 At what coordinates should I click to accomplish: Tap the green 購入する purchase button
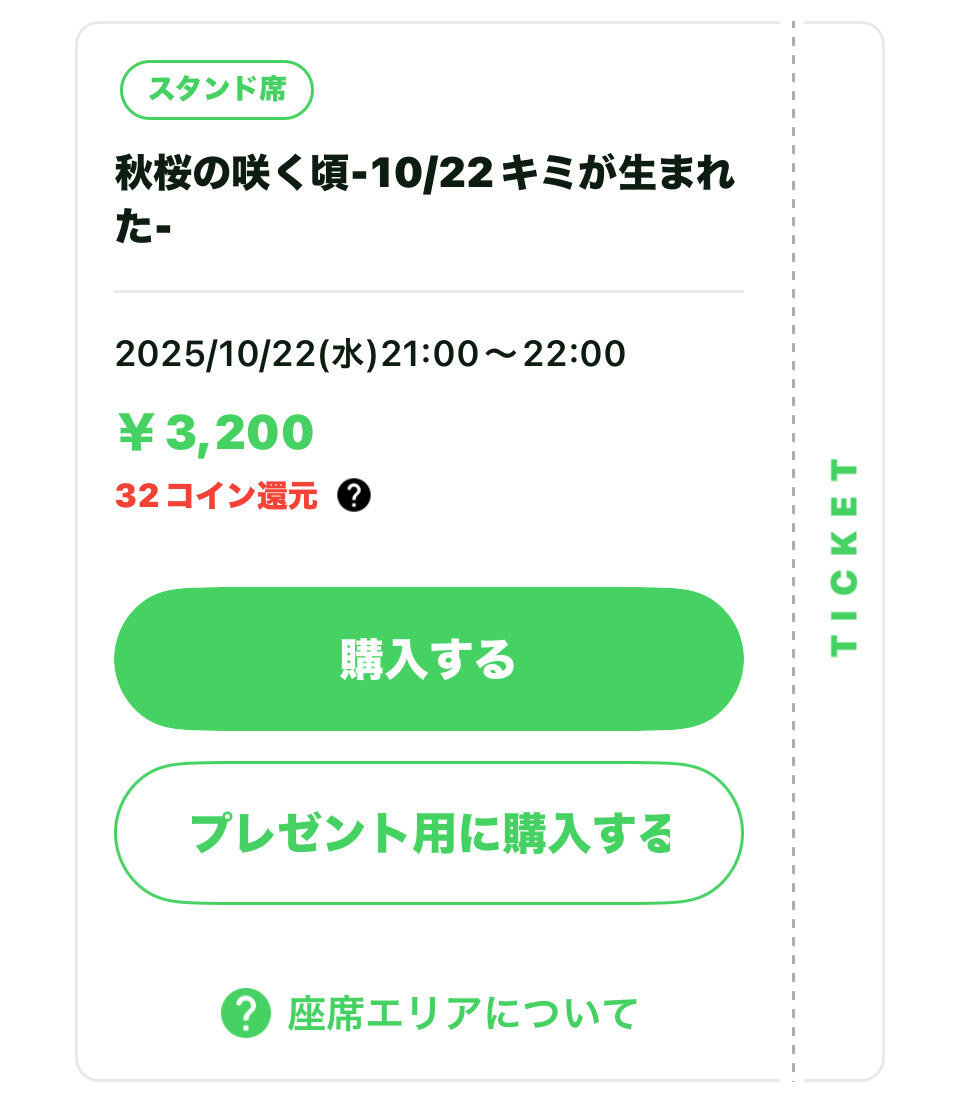[428, 659]
